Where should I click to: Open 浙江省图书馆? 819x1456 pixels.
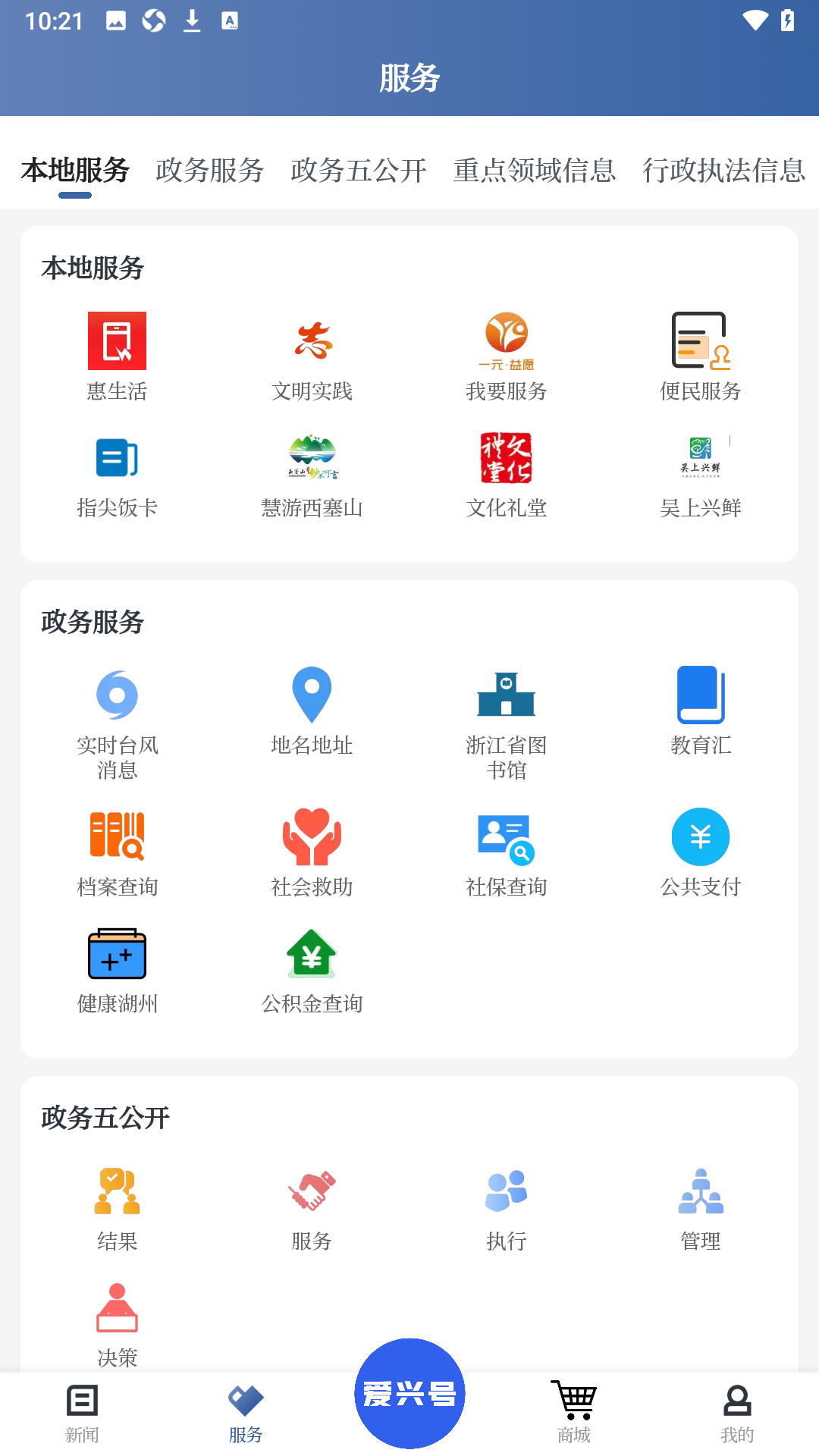coord(506,722)
